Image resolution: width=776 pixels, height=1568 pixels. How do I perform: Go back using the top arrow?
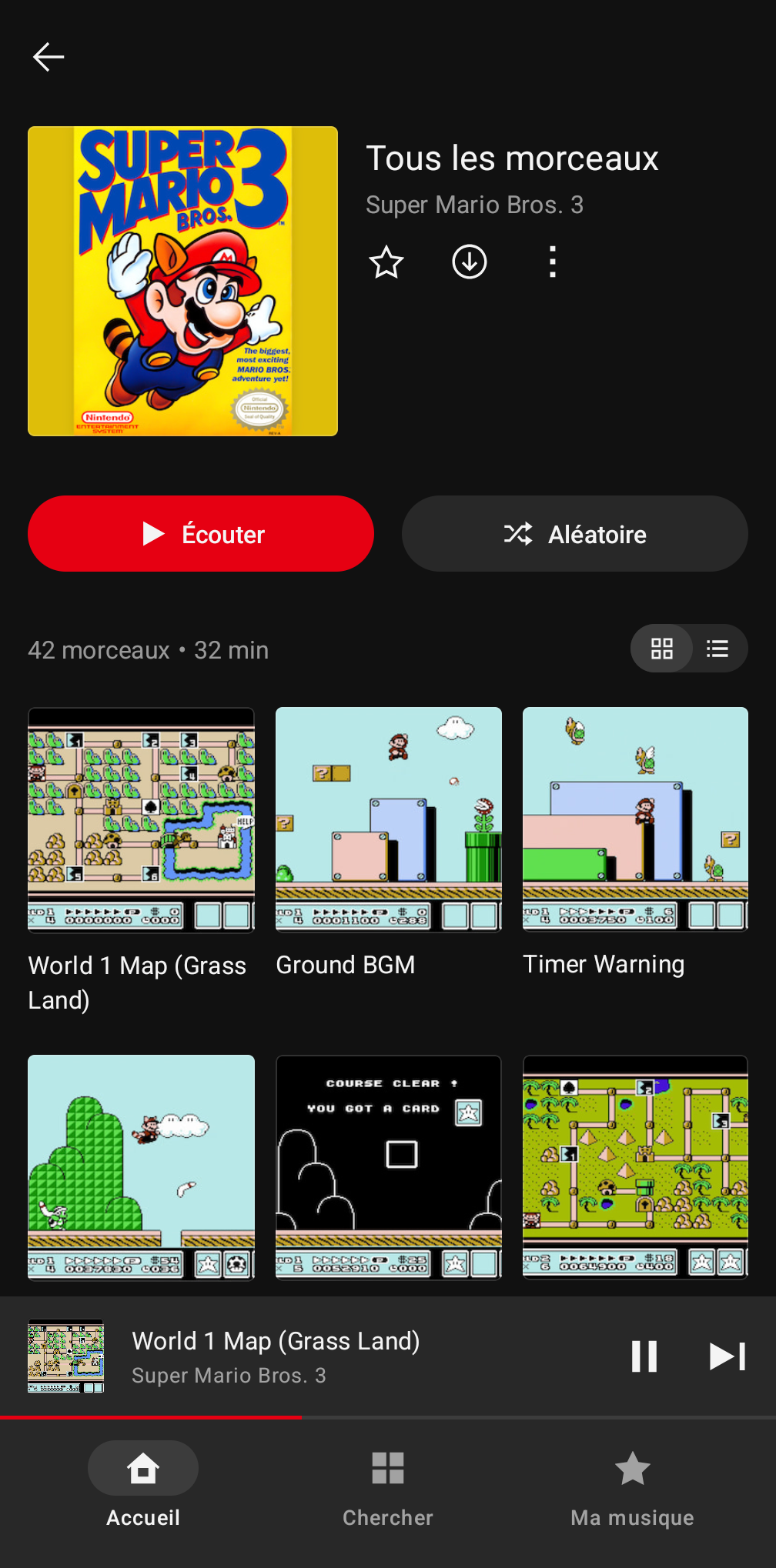click(x=48, y=57)
